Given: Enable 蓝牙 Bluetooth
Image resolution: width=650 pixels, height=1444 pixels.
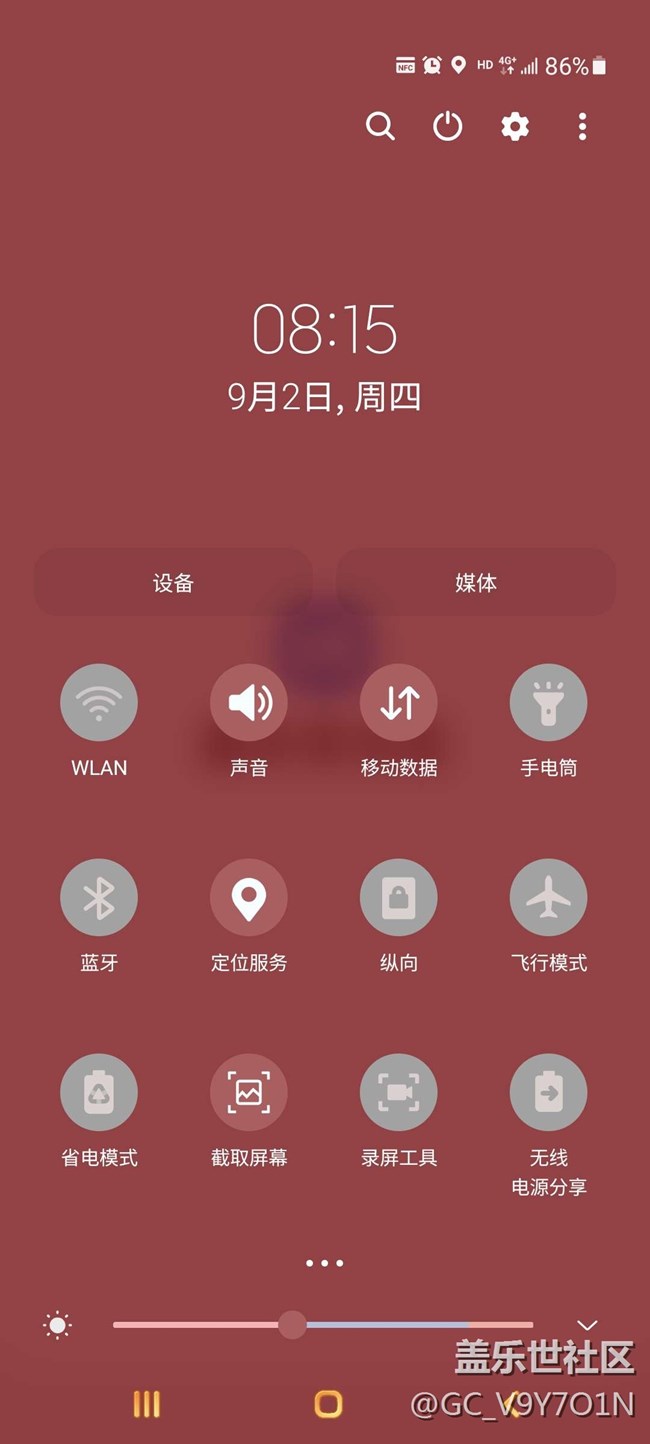Looking at the screenshot, I should pyautogui.click(x=99, y=898).
